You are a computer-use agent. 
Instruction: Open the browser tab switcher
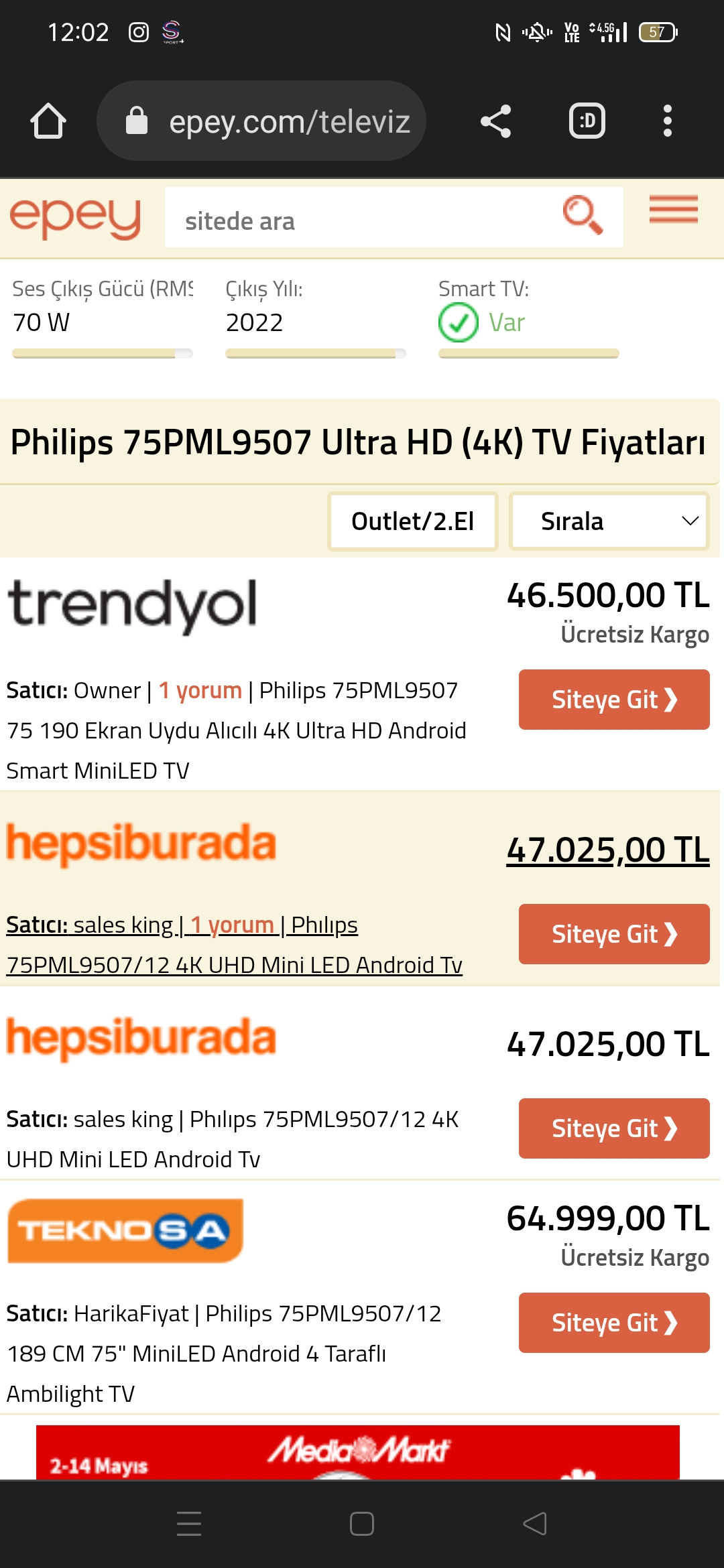[587, 121]
